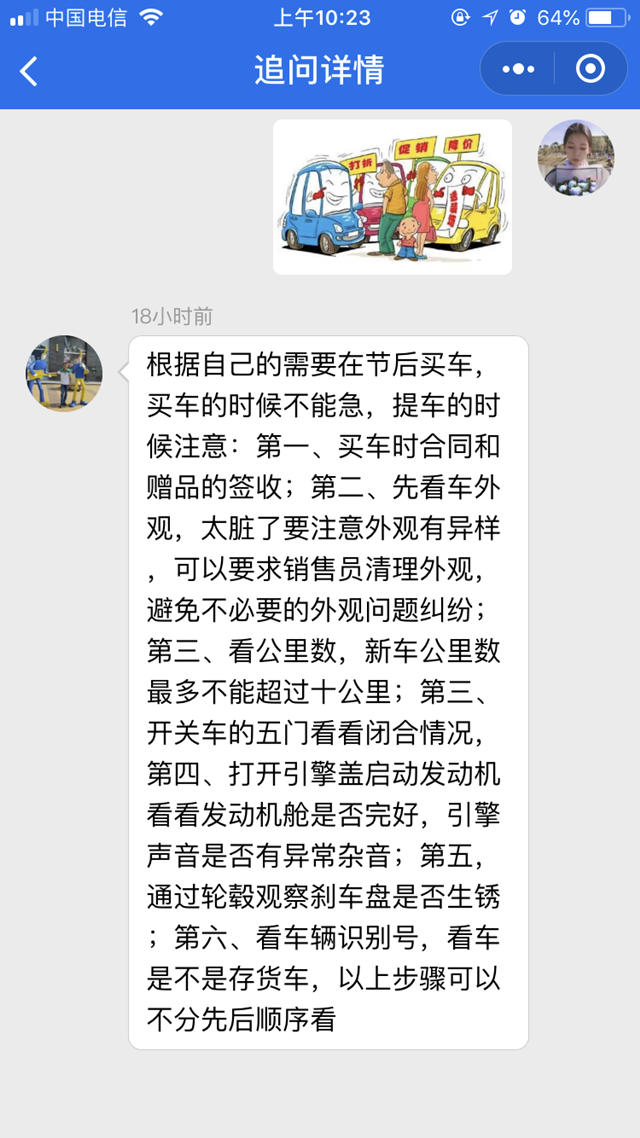Open the car sale cartoon image
Screen dimensions: 640x1138
click(392, 197)
